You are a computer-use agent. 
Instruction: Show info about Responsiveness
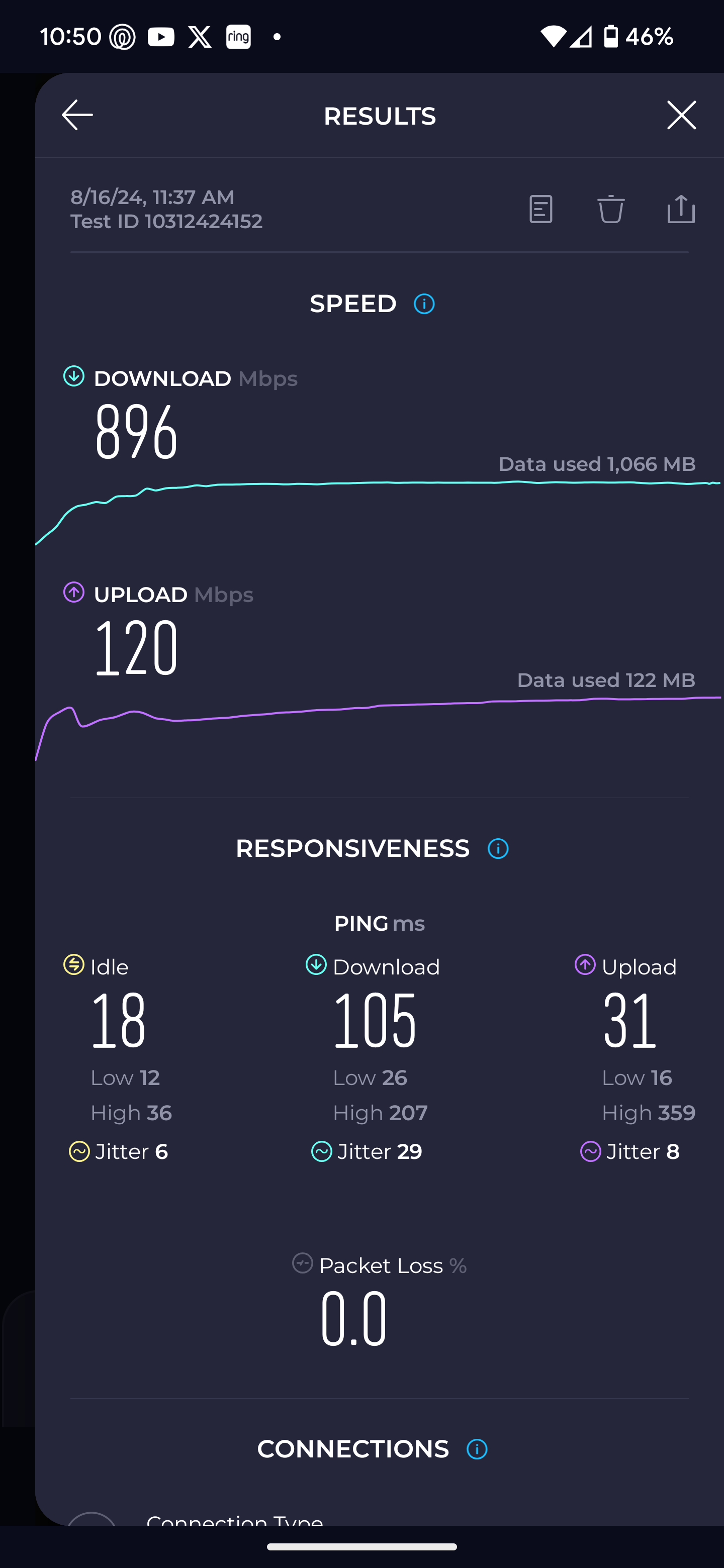(x=498, y=848)
